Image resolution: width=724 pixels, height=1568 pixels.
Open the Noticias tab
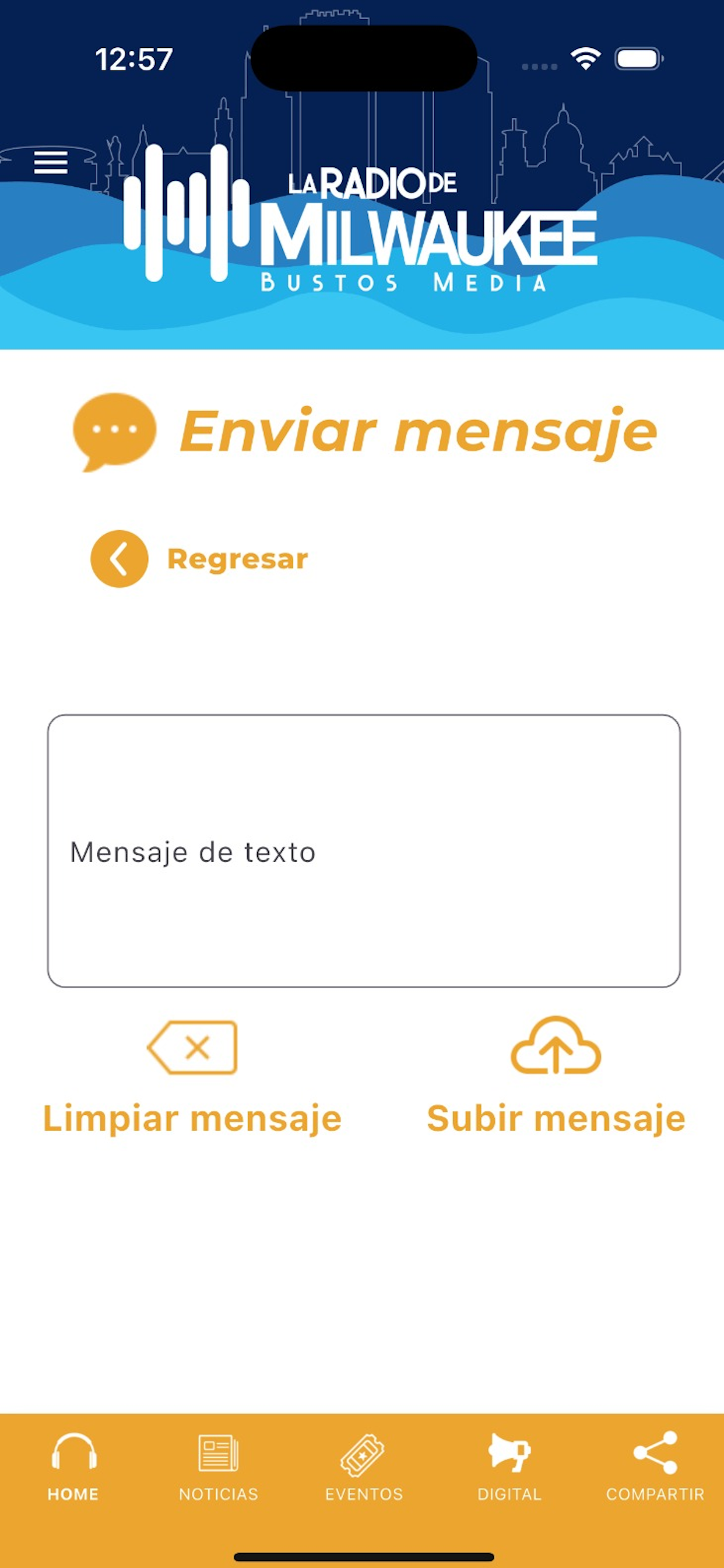point(219,1468)
